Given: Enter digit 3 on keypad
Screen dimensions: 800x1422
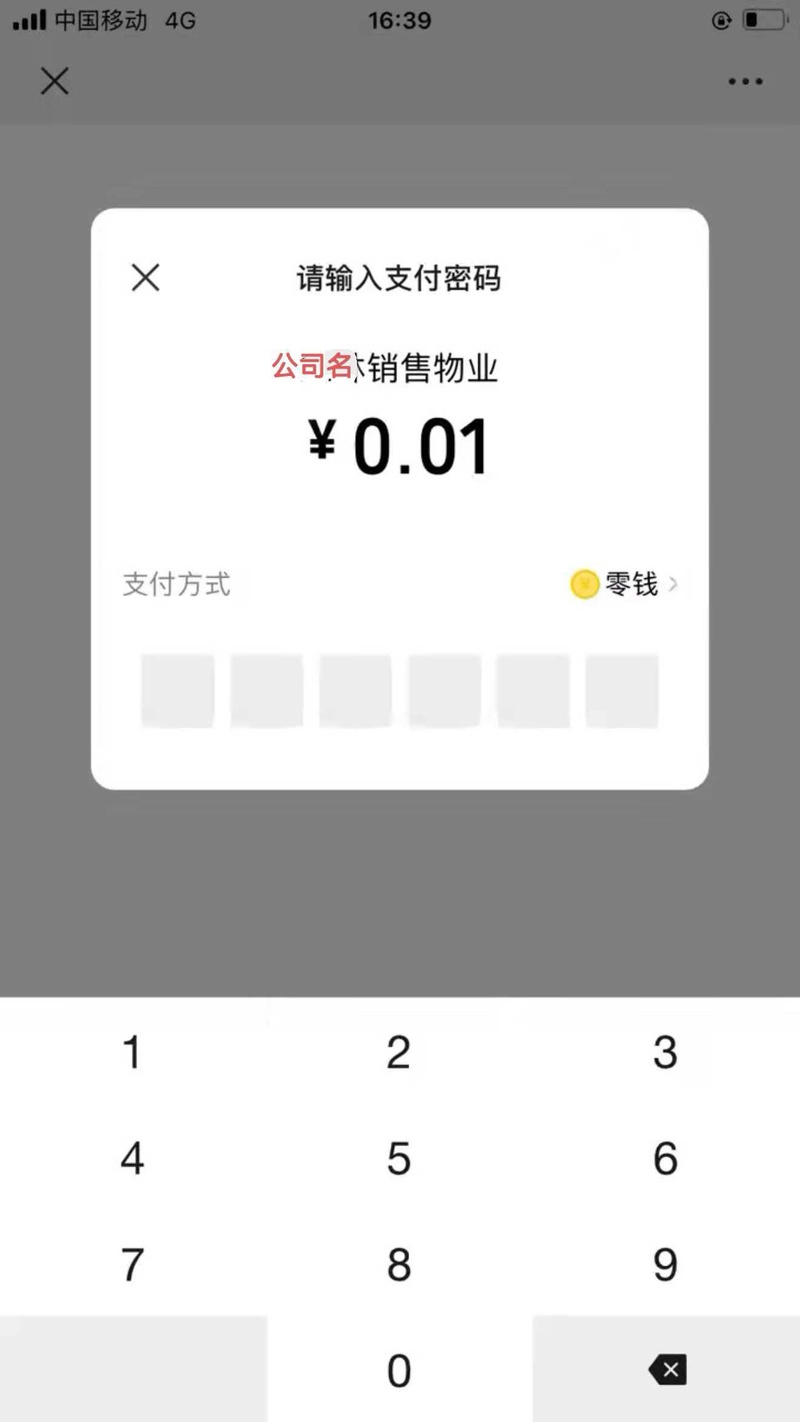Looking at the screenshot, I should pyautogui.click(x=666, y=1052).
